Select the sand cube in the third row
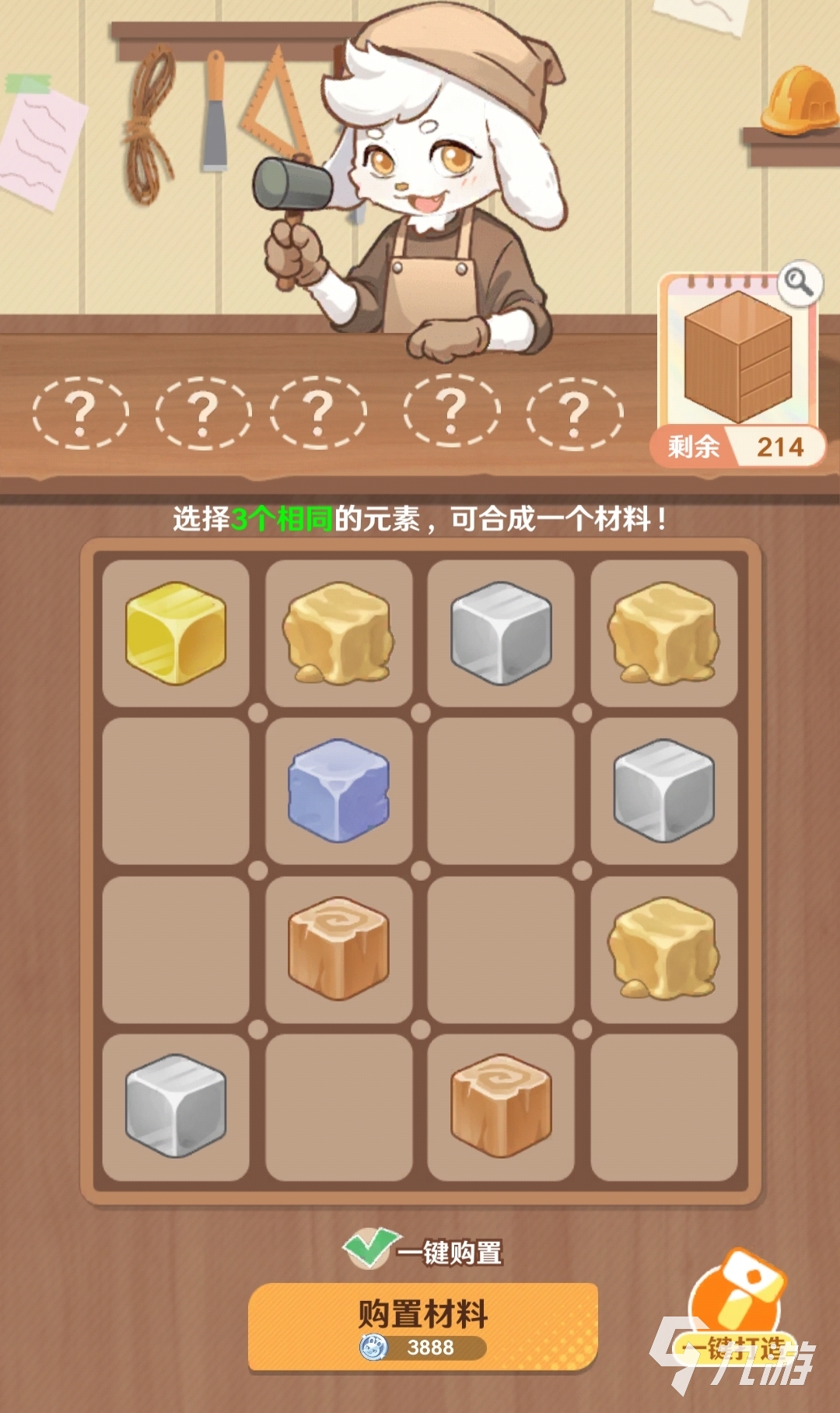Viewport: 840px width, 1413px height. [x=663, y=948]
